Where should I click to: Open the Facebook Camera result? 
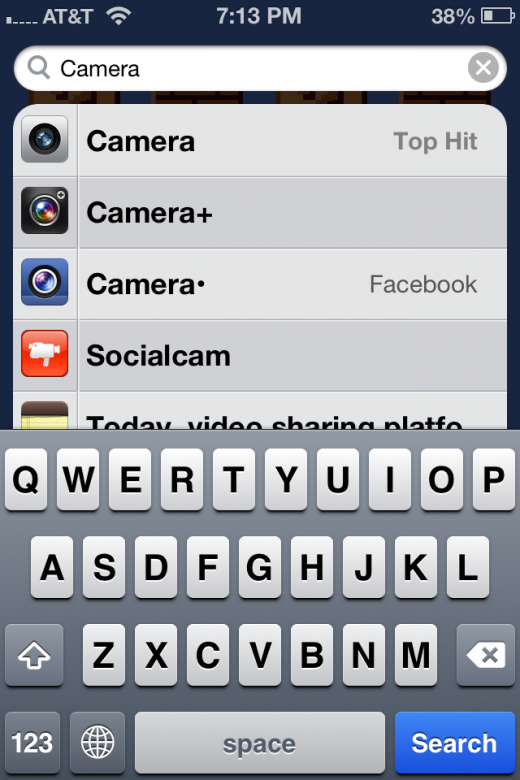point(260,284)
